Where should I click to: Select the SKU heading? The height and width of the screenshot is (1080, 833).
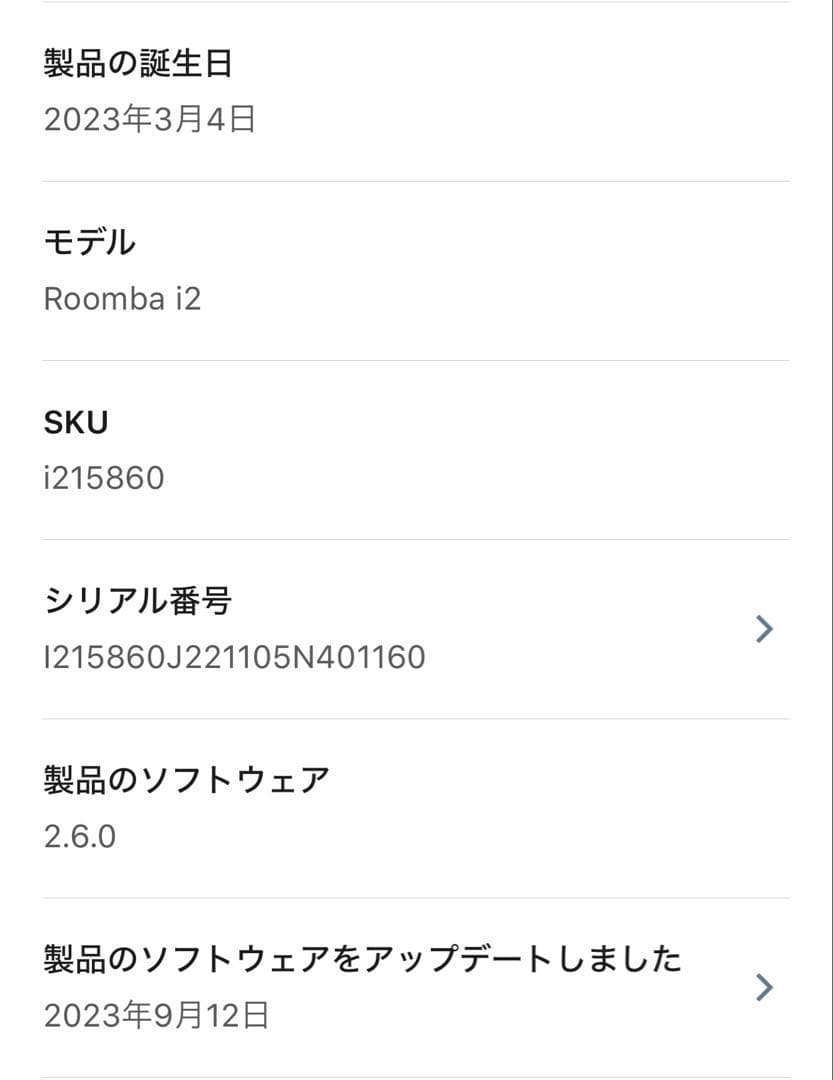pos(74,422)
